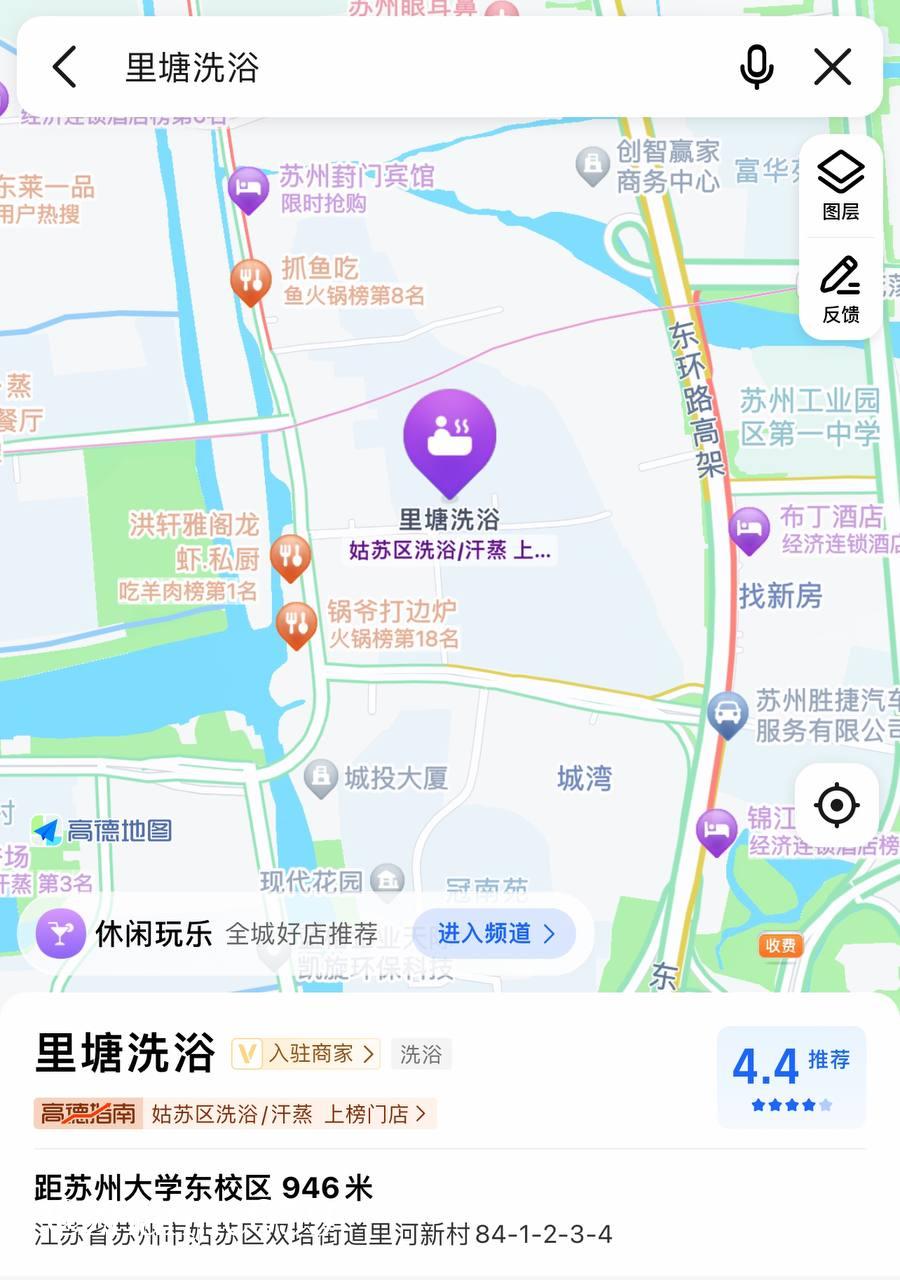
Task: Tap the search field with 里塘洗浴
Action: pos(400,68)
